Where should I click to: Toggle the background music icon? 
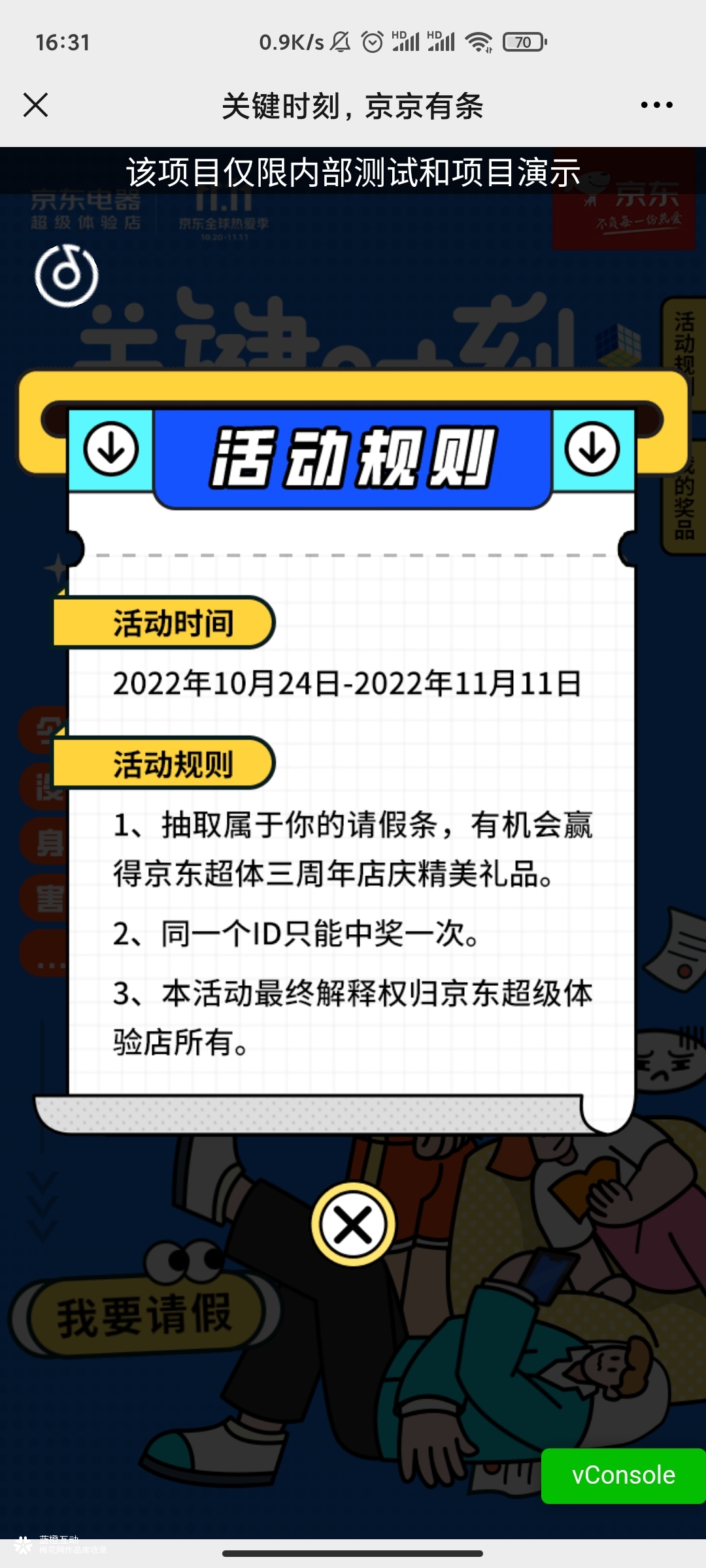tap(67, 276)
